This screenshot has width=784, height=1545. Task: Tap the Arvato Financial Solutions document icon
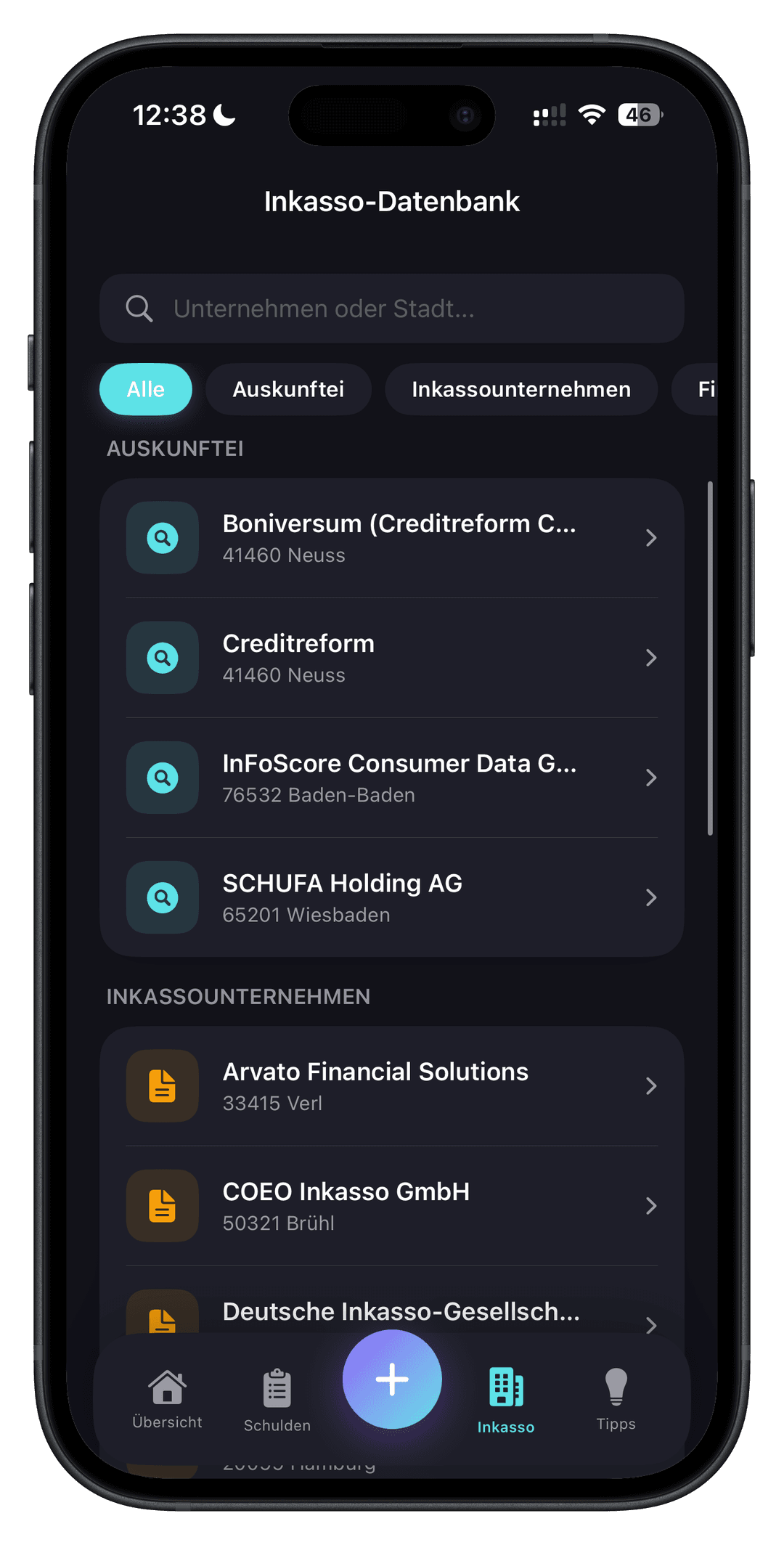point(162,1086)
